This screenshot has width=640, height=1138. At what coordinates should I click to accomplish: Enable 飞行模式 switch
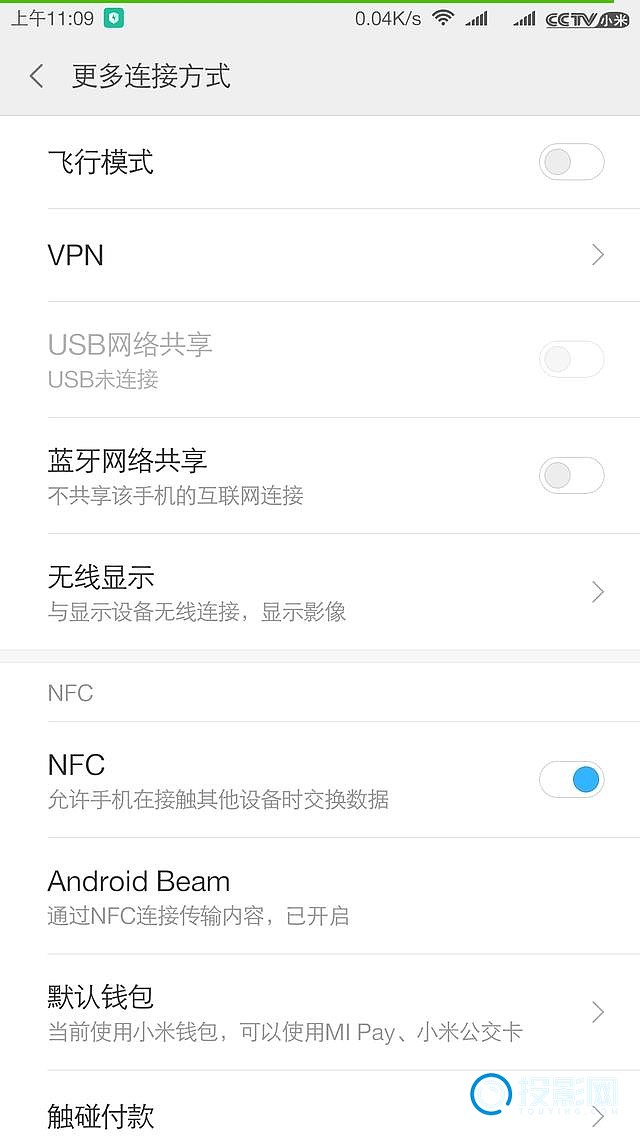pos(571,162)
